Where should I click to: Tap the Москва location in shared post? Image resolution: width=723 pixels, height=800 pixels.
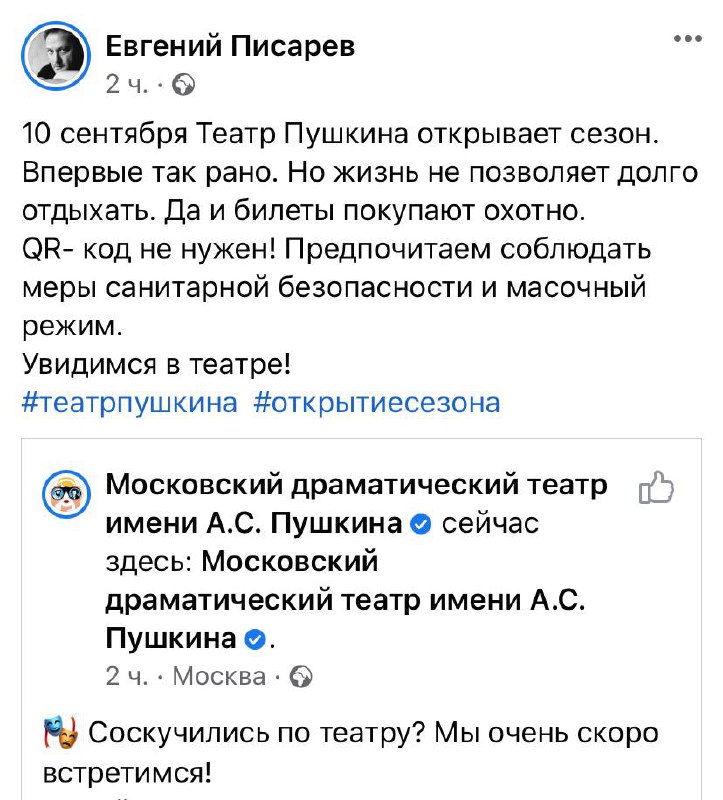[219, 677]
